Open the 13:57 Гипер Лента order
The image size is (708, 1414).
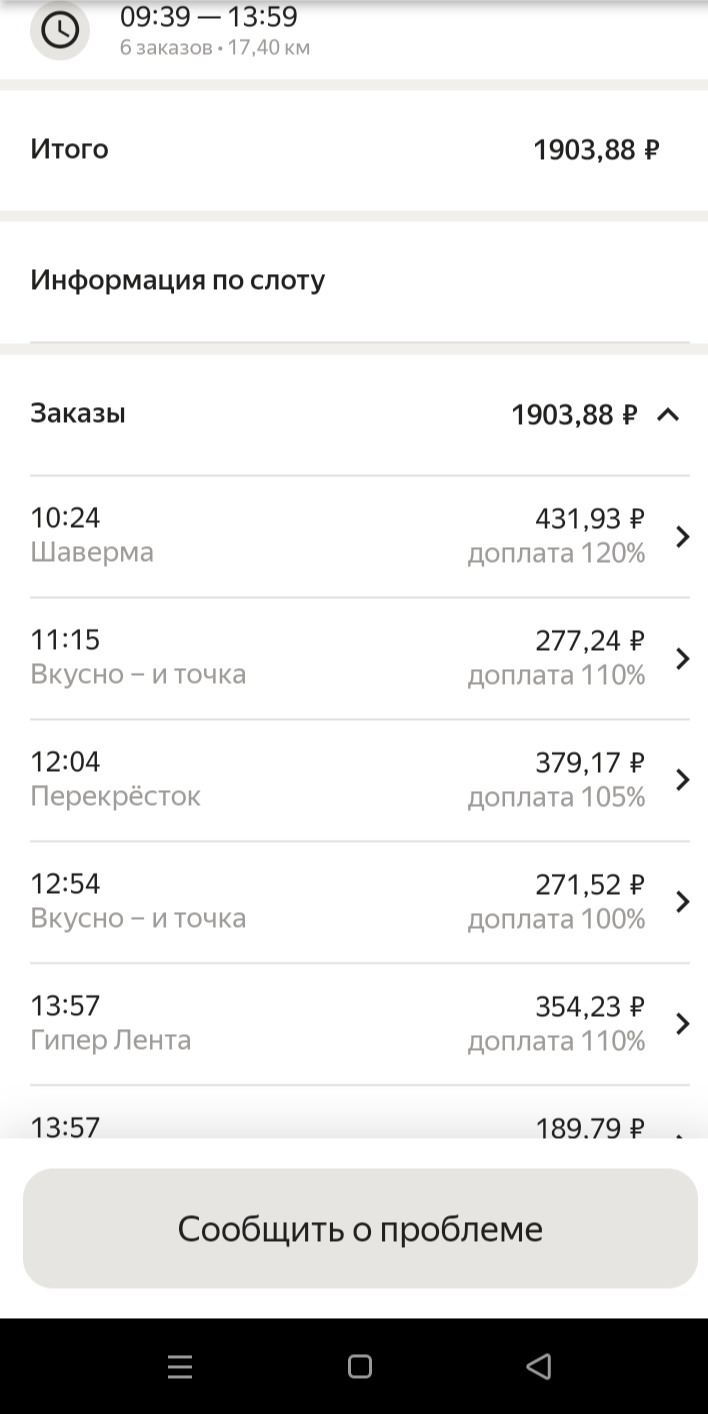(x=360, y=1024)
